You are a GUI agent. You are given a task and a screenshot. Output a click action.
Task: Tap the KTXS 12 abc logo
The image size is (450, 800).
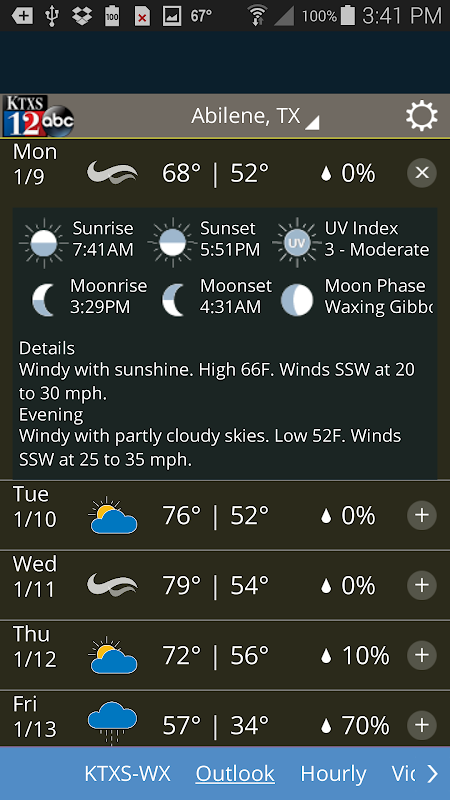coord(39,116)
